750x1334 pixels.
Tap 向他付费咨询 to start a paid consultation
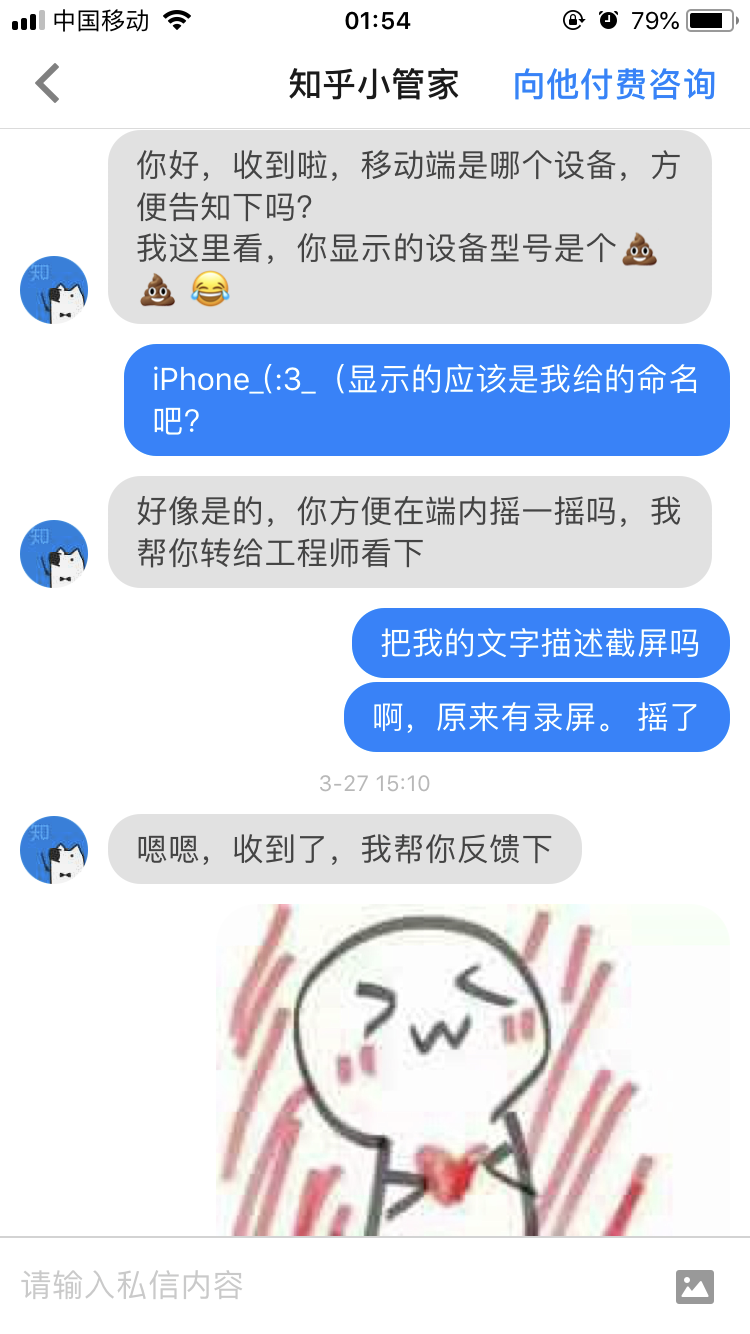[614, 85]
